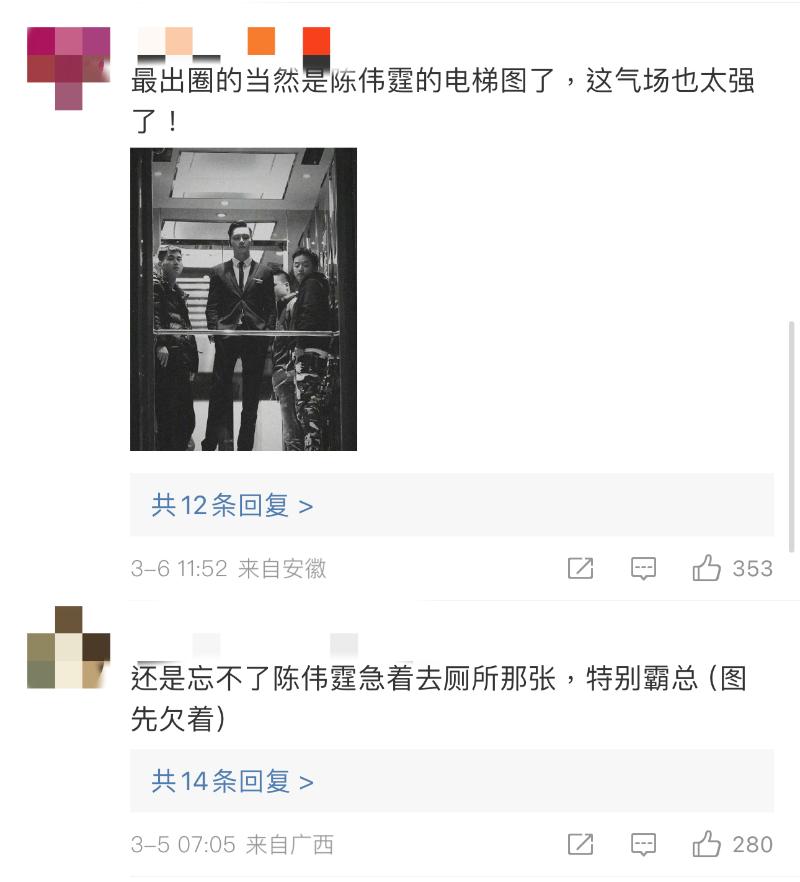Like the comment with 280 likes

pos(707,844)
